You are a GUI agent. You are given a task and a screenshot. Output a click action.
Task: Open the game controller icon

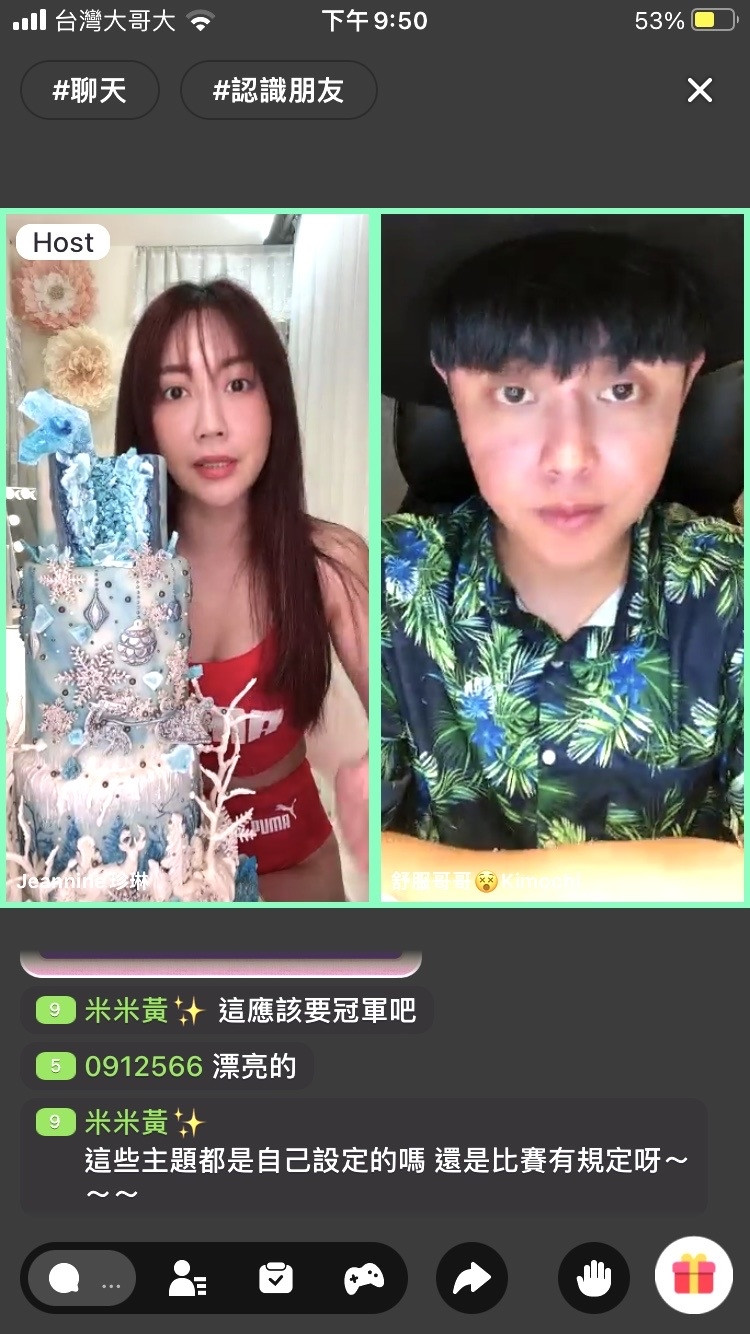pyautogui.click(x=363, y=1278)
